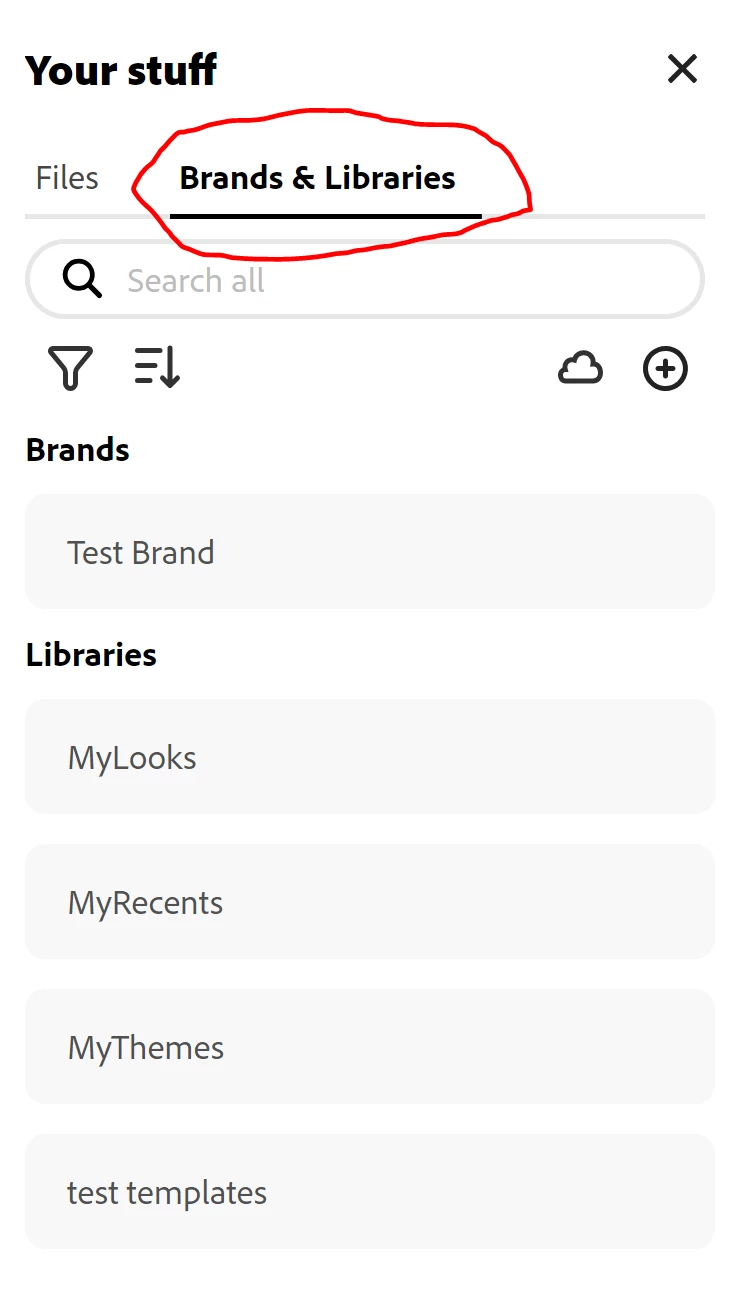The width and height of the screenshot is (742, 1315).
Task: Open the filter funnel options
Action: tap(70, 368)
